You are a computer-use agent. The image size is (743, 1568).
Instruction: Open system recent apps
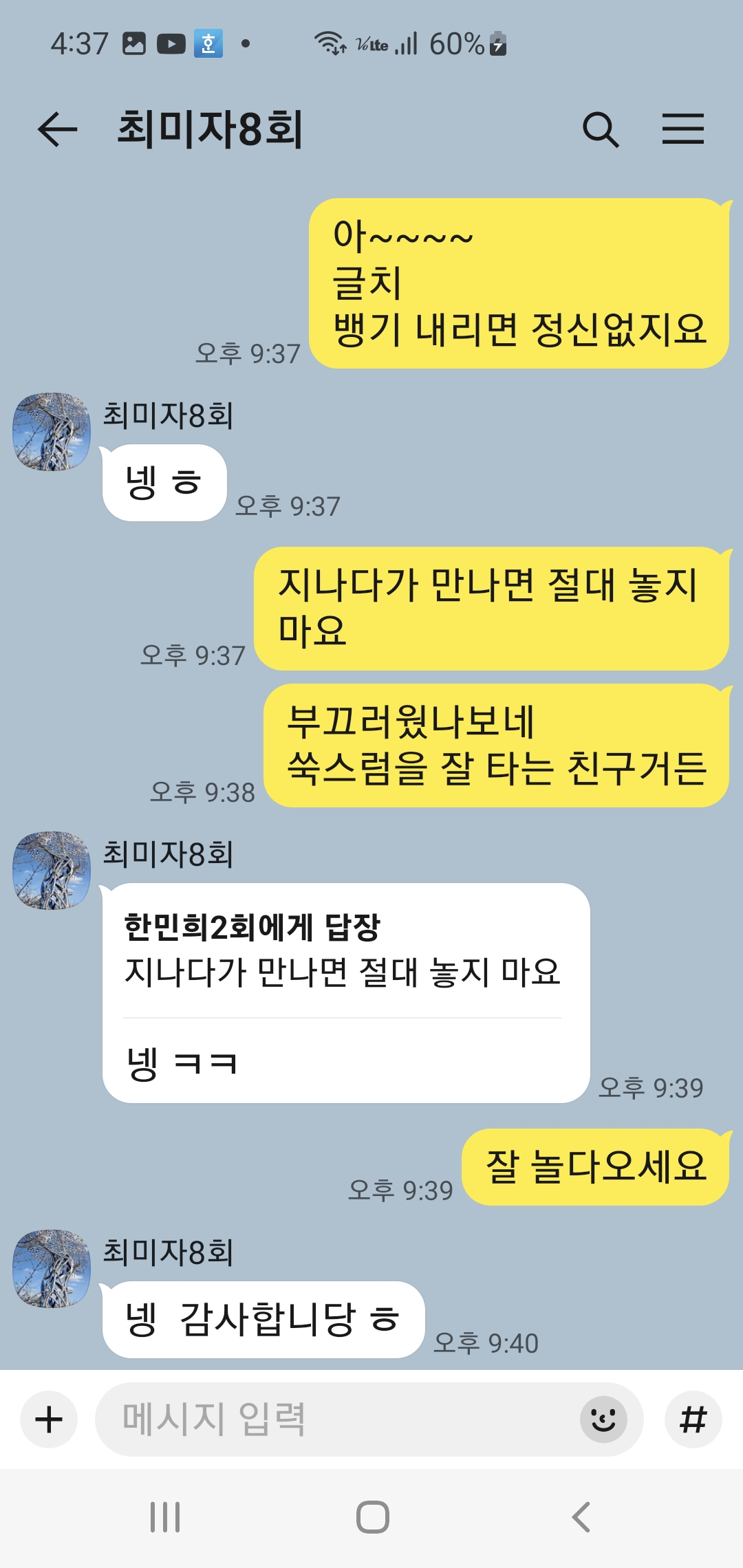pos(165,1517)
